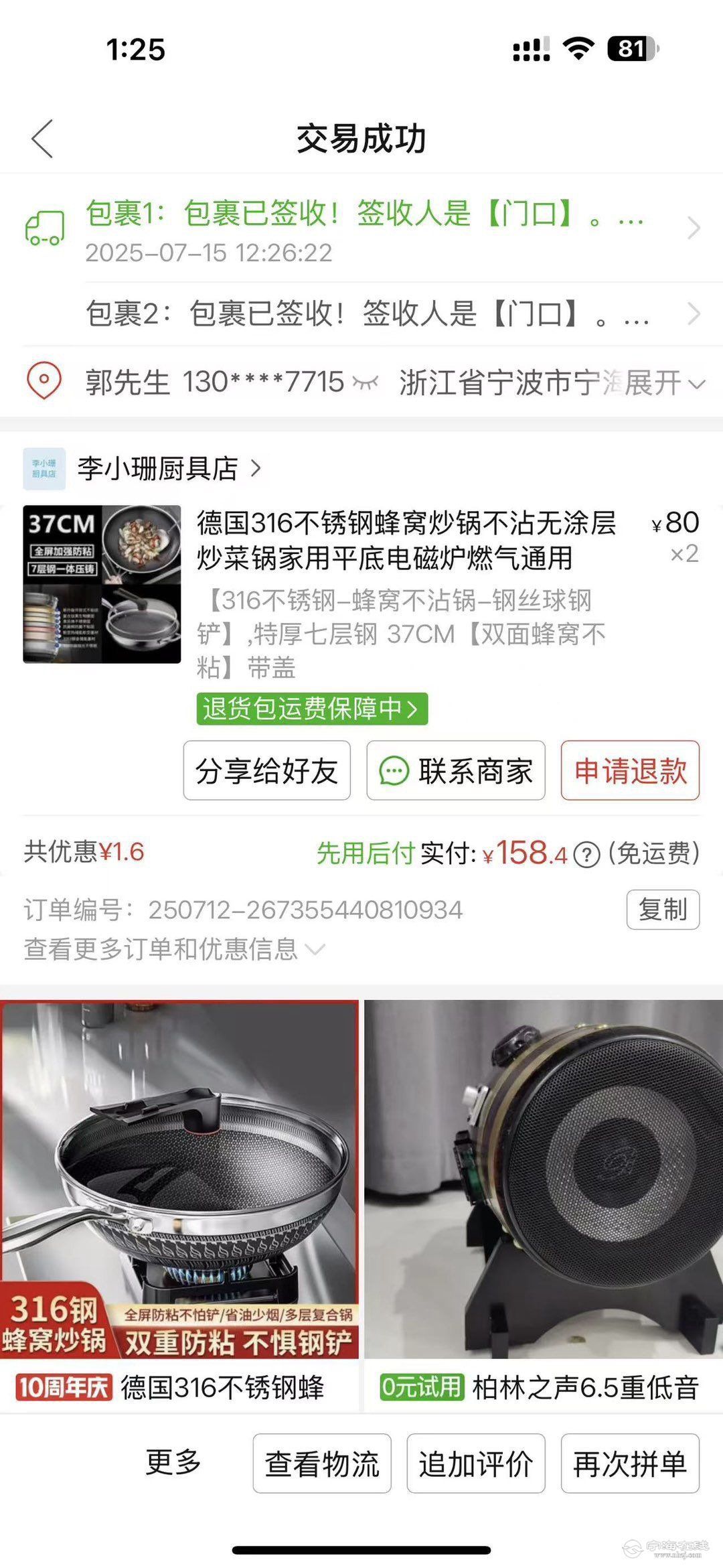This screenshot has width=723, height=1568.
Task: Tap 分享给好友 to share the order
Action: pos(266,770)
